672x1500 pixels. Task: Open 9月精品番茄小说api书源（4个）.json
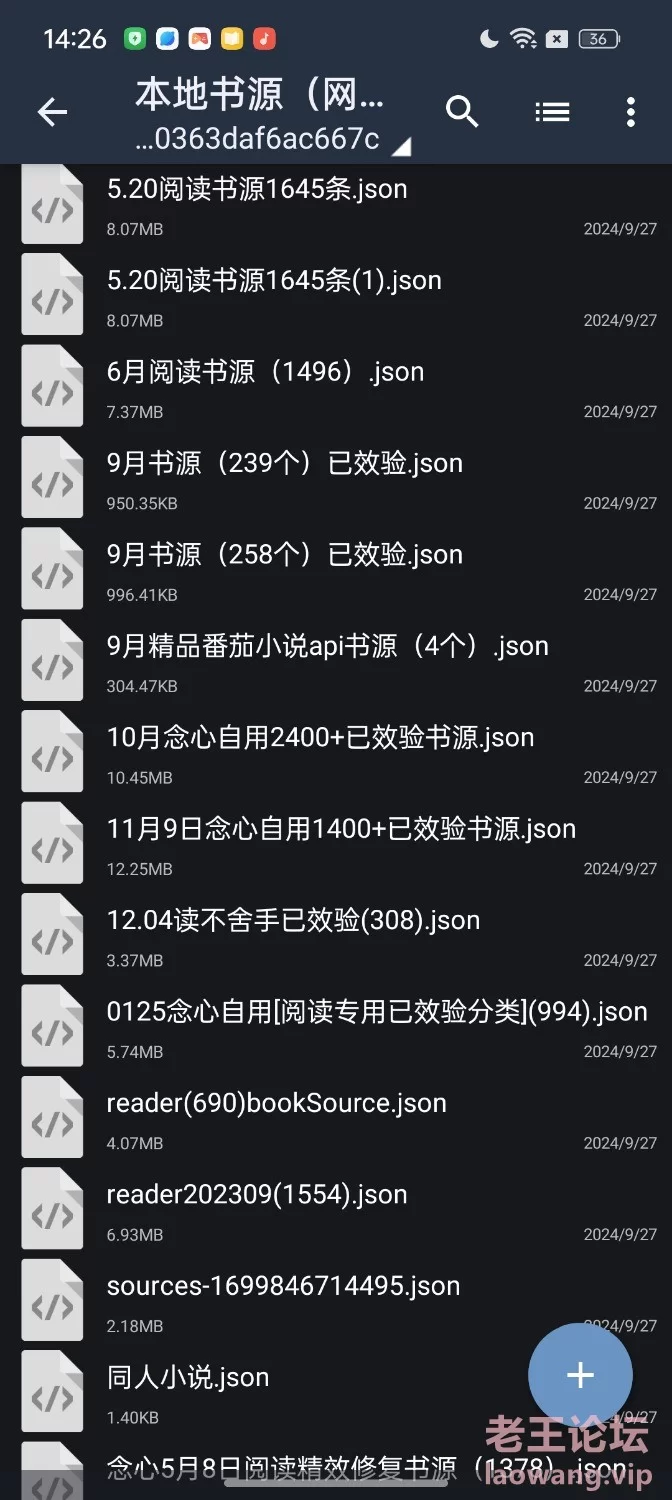(x=336, y=664)
